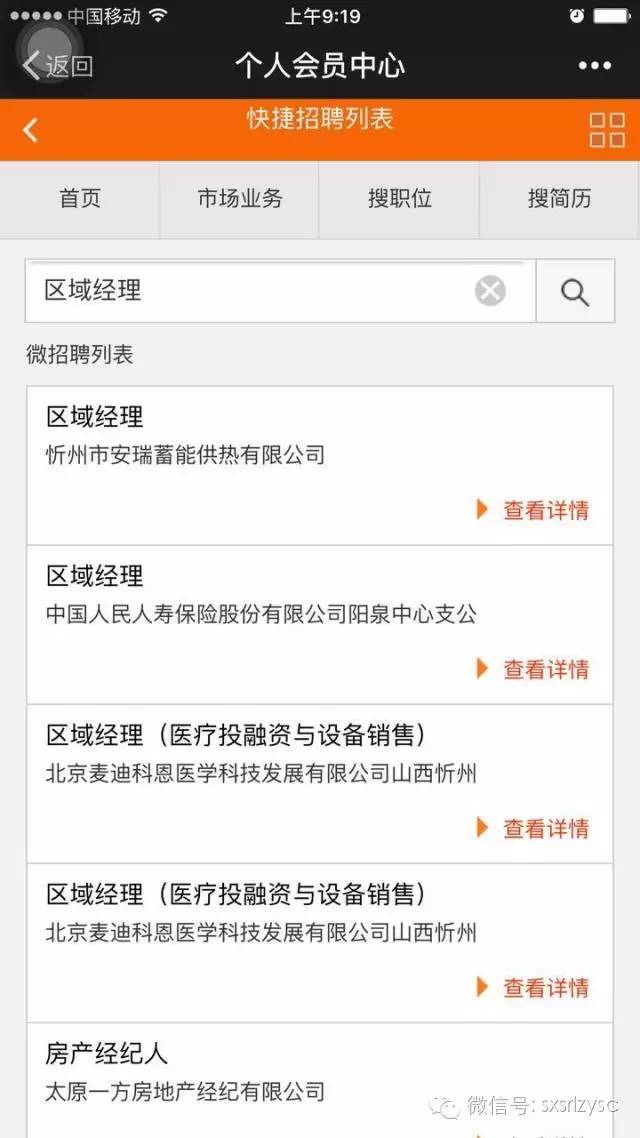Screen dimensions: 640x1138
Task: Open the grid menu icon
Action: (x=606, y=130)
